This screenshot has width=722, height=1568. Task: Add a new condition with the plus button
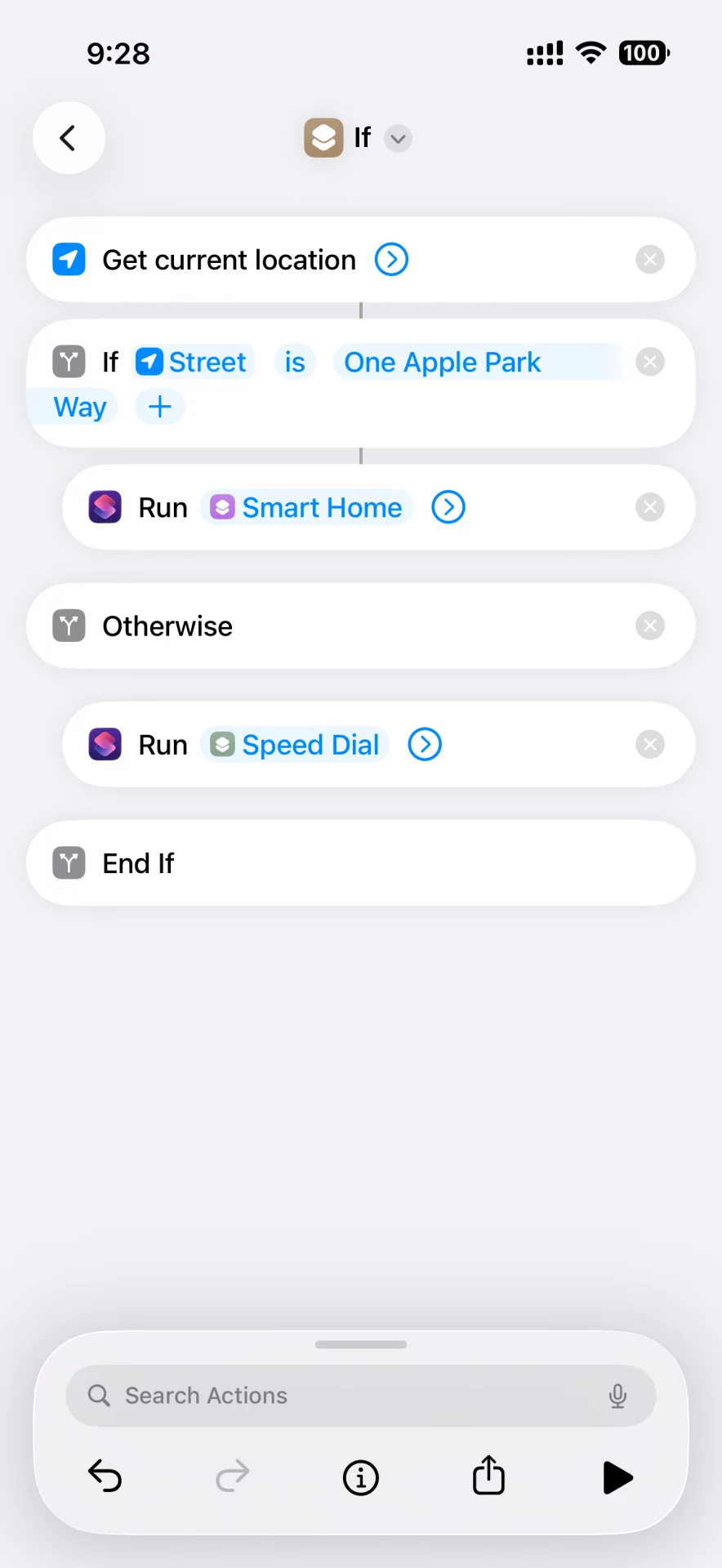[x=159, y=407]
